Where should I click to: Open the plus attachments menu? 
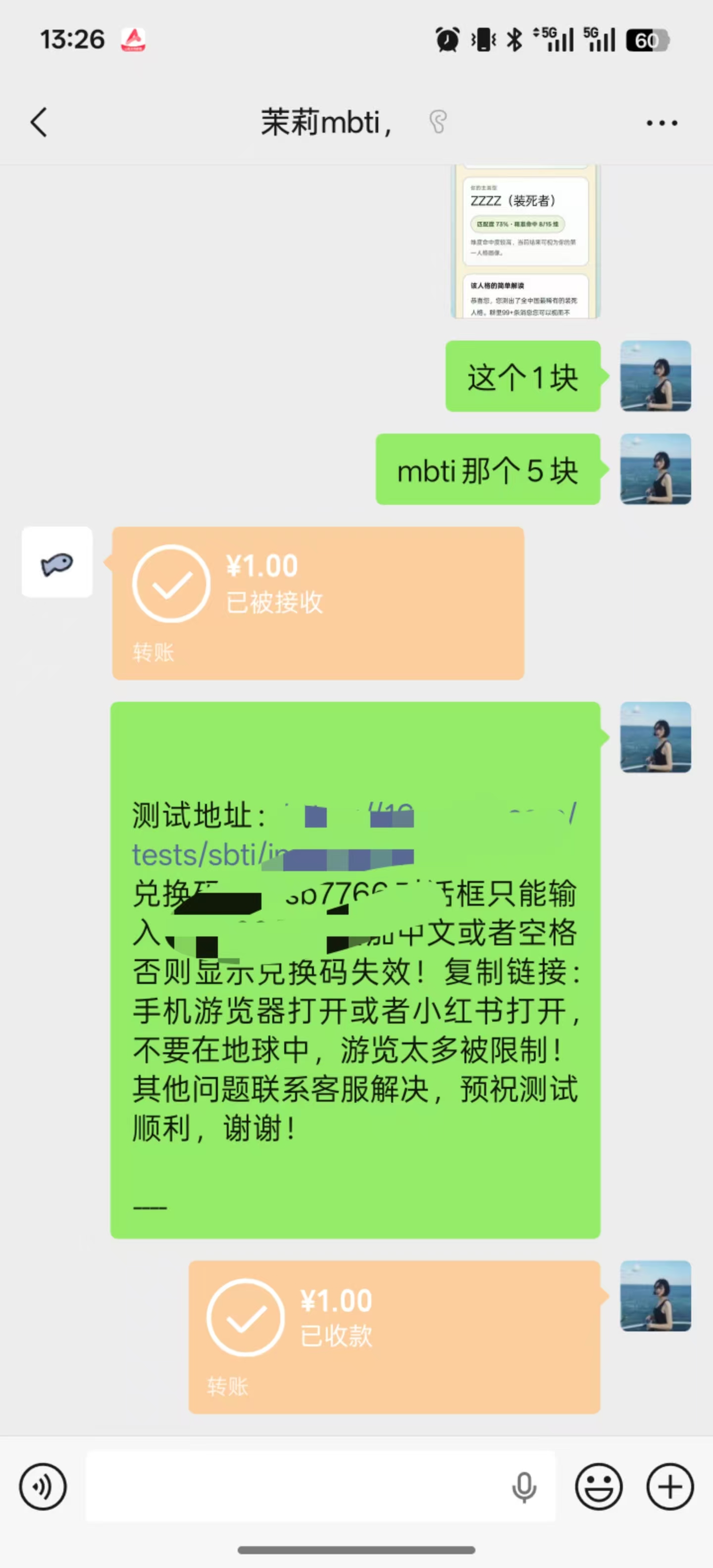(x=670, y=1486)
